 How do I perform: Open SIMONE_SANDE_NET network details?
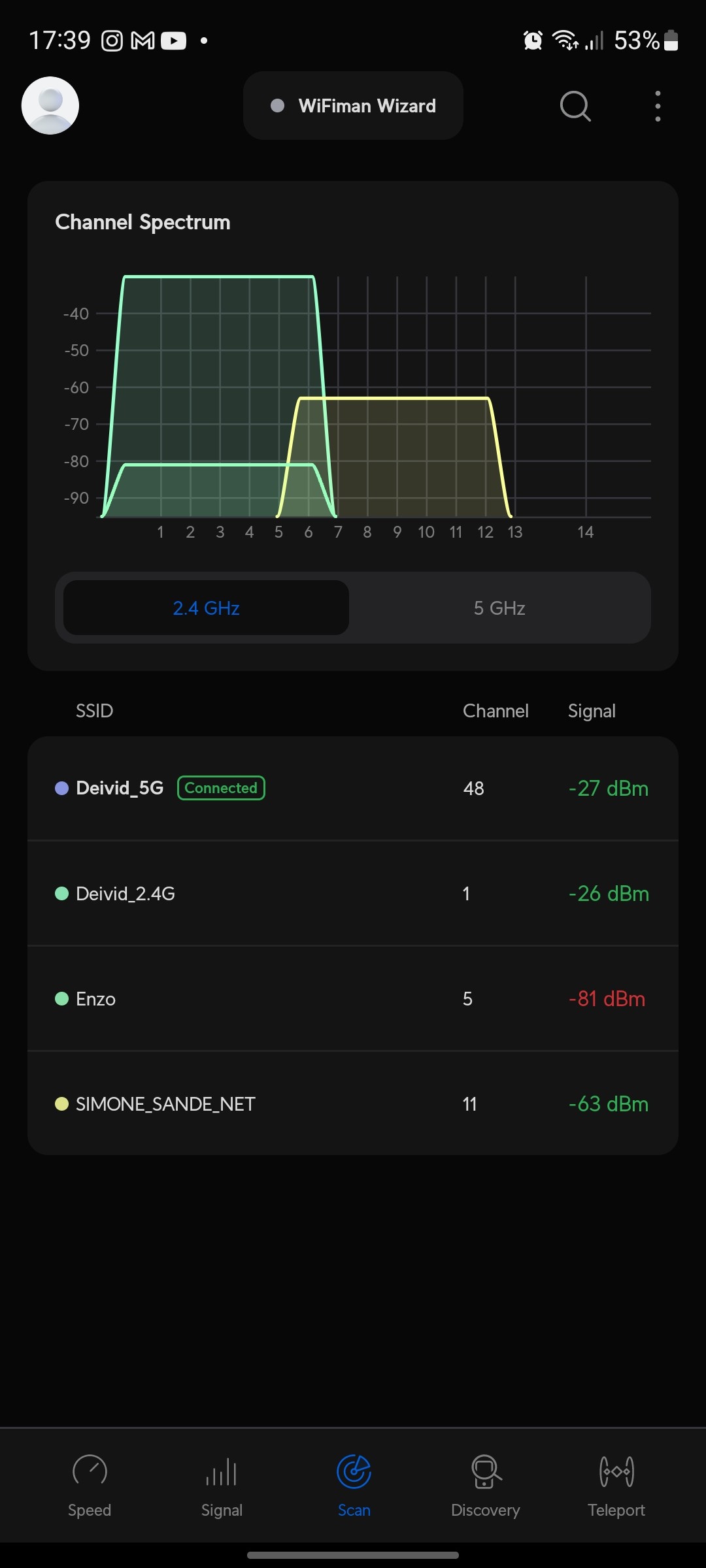(x=353, y=1103)
